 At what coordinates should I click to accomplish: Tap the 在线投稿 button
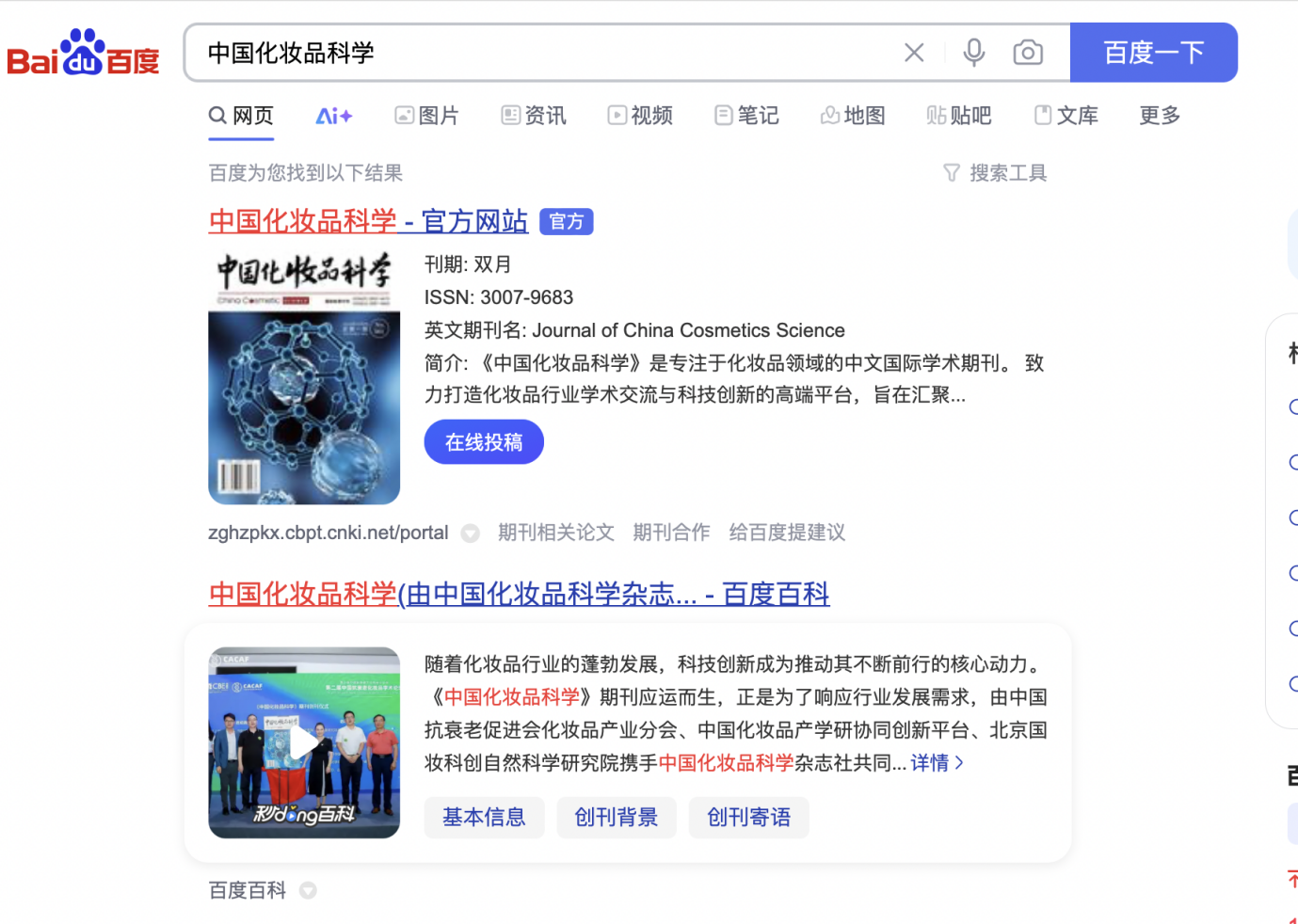484,442
